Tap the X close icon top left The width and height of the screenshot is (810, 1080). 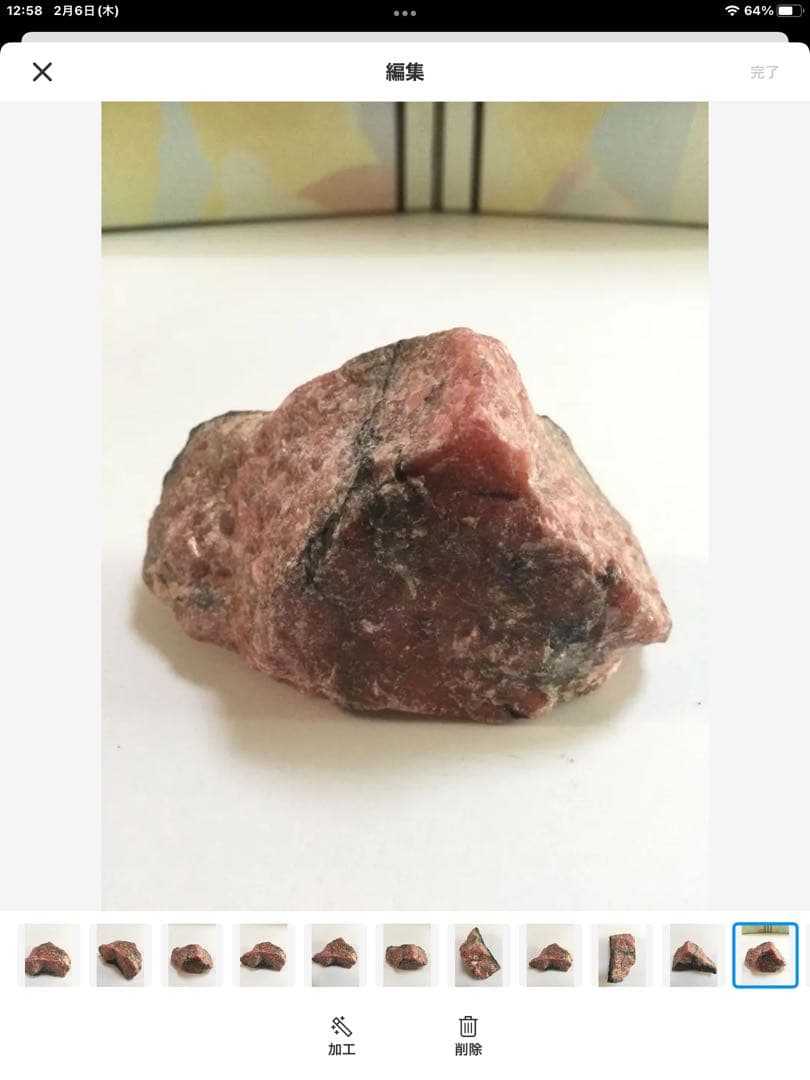point(42,72)
